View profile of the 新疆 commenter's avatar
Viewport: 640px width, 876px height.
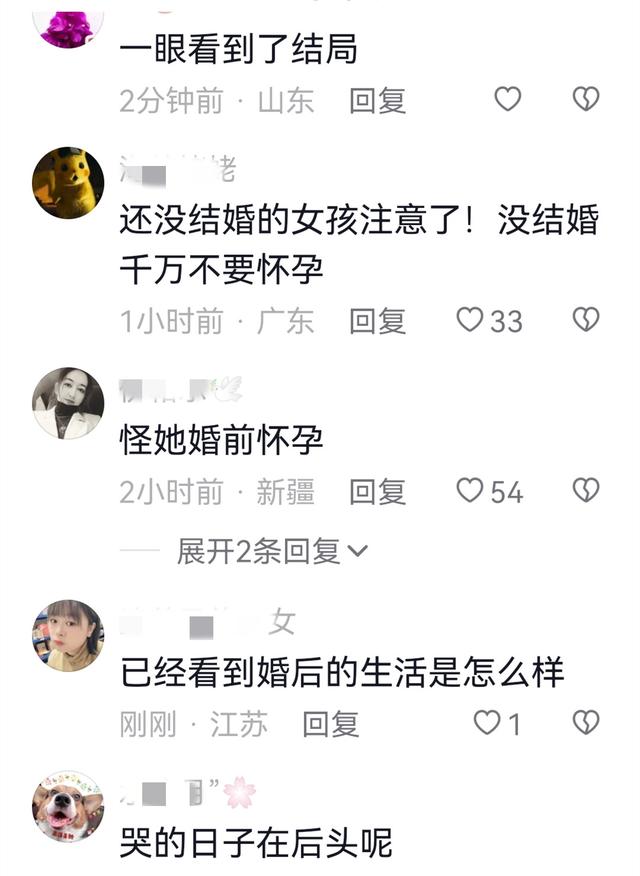pyautogui.click(x=68, y=403)
